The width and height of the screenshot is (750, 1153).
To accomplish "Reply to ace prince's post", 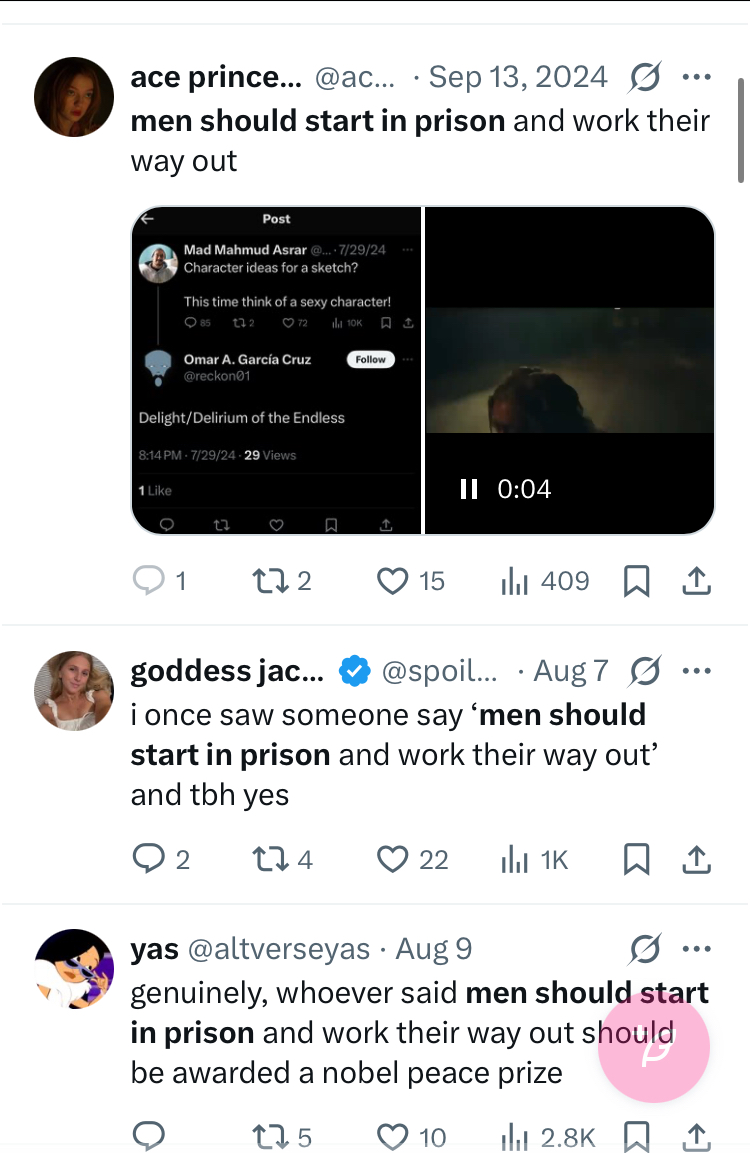I will click(x=148, y=581).
